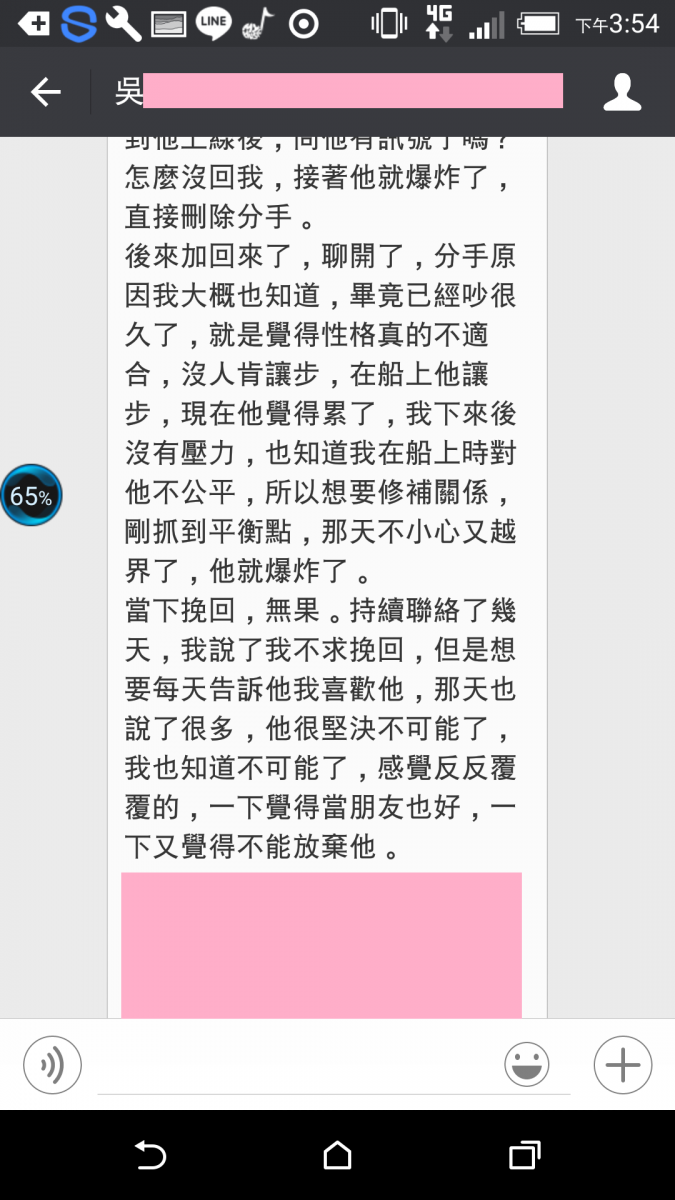This screenshot has width=675, height=1200.
Task: Open the contact profile icon
Action: 622,92
